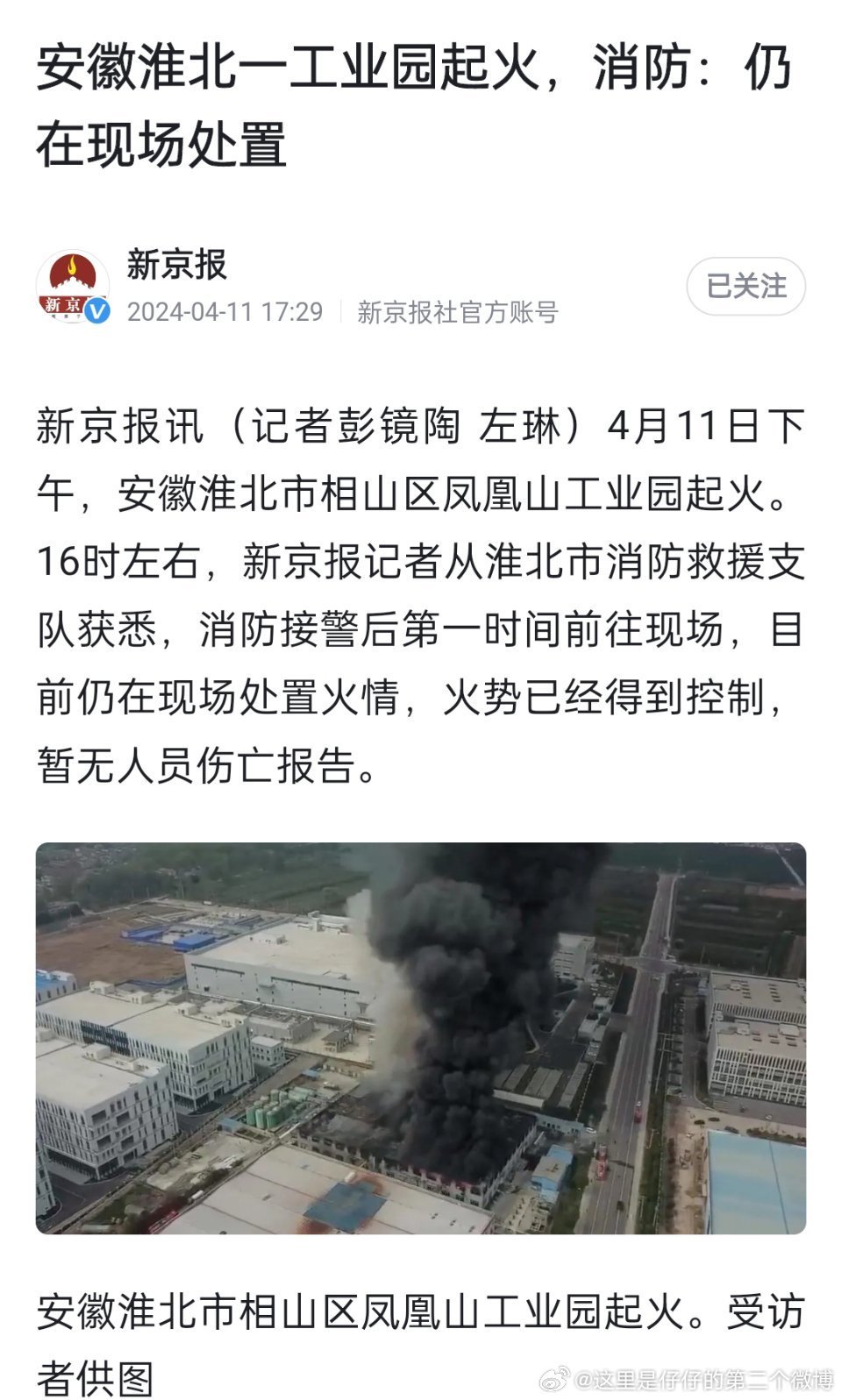
Task: Tap the 已关注 follow button
Action: pos(746,286)
